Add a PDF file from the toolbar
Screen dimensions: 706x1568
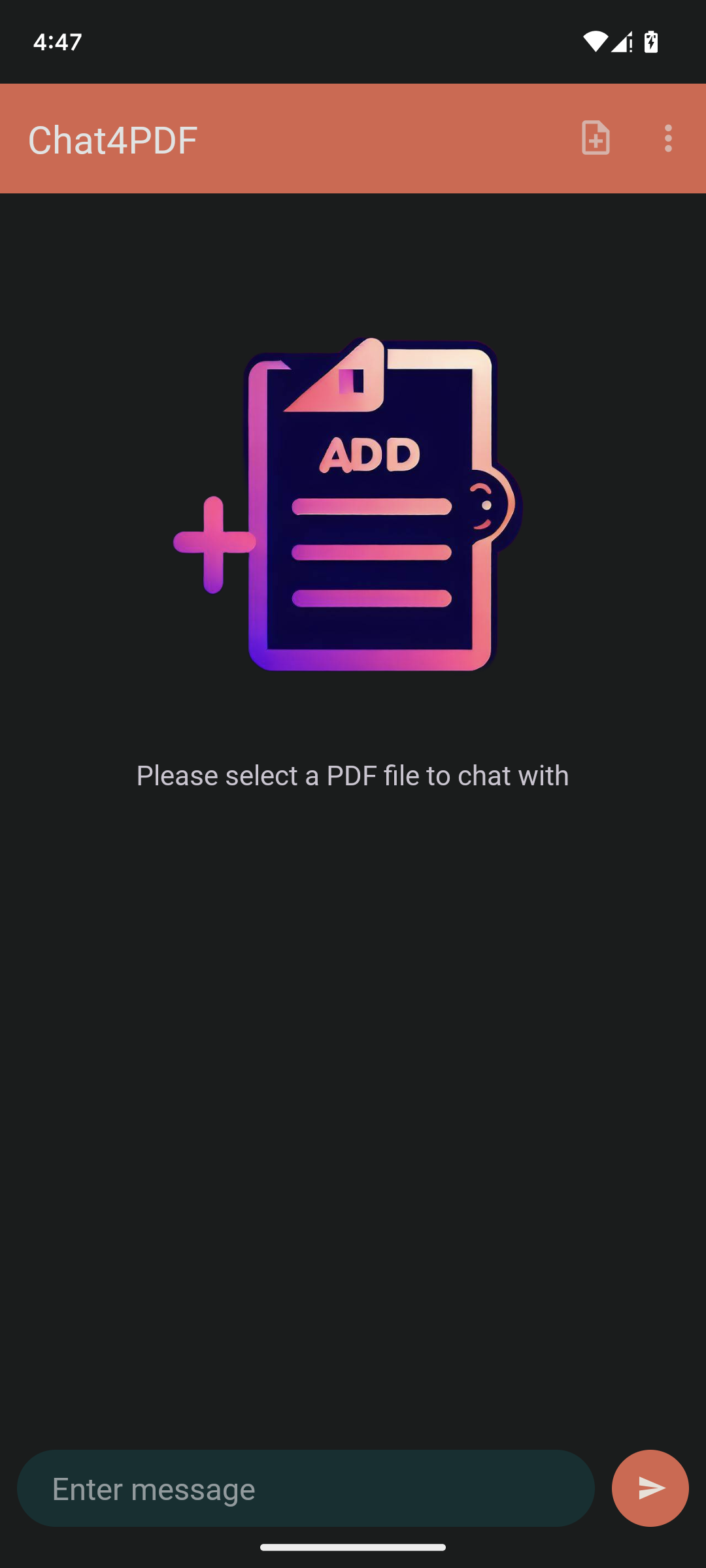coord(596,138)
